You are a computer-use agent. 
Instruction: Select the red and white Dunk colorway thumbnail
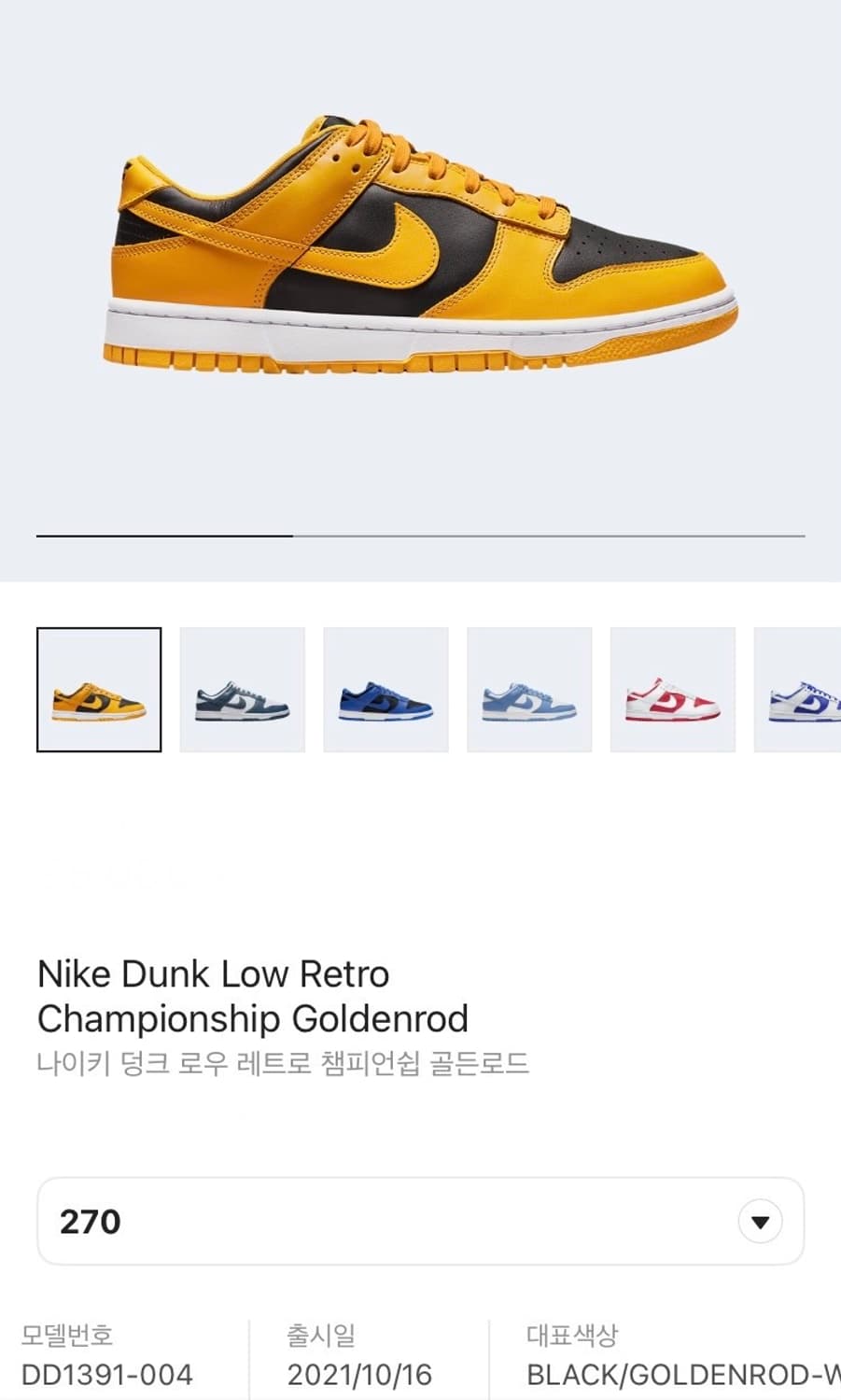pyautogui.click(x=673, y=690)
